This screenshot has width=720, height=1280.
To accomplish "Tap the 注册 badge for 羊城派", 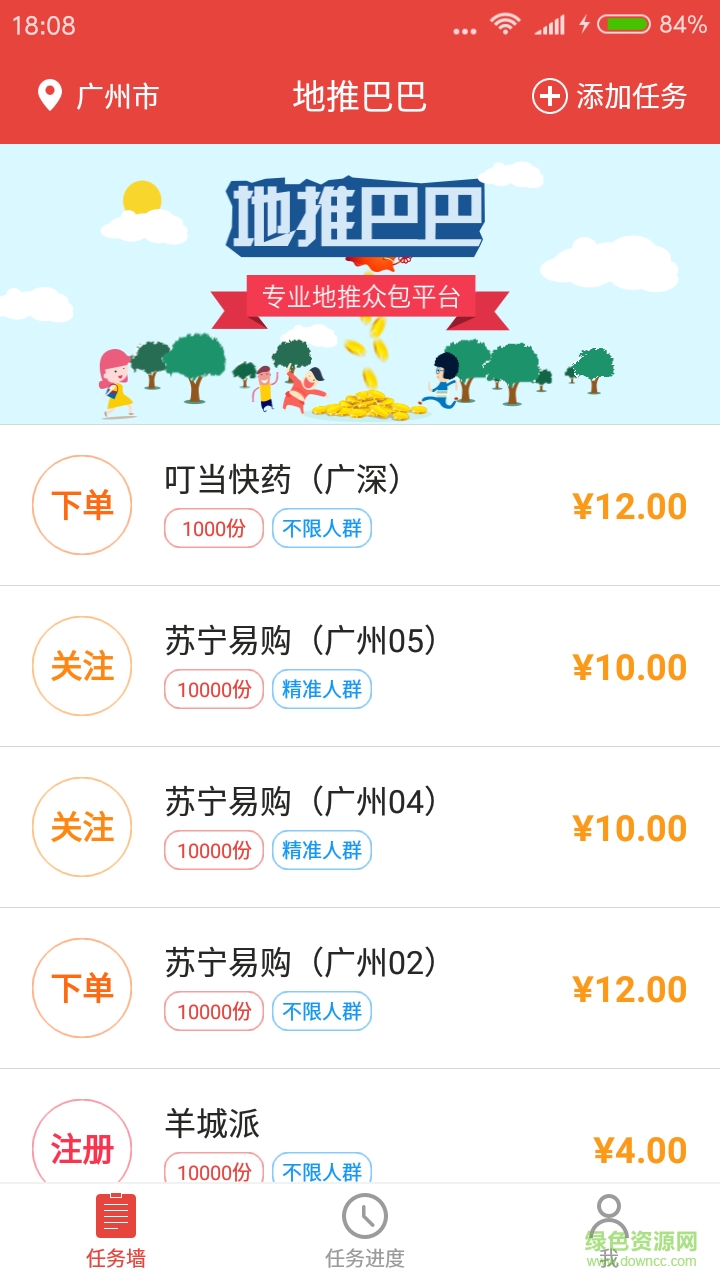I will pos(82,1148).
